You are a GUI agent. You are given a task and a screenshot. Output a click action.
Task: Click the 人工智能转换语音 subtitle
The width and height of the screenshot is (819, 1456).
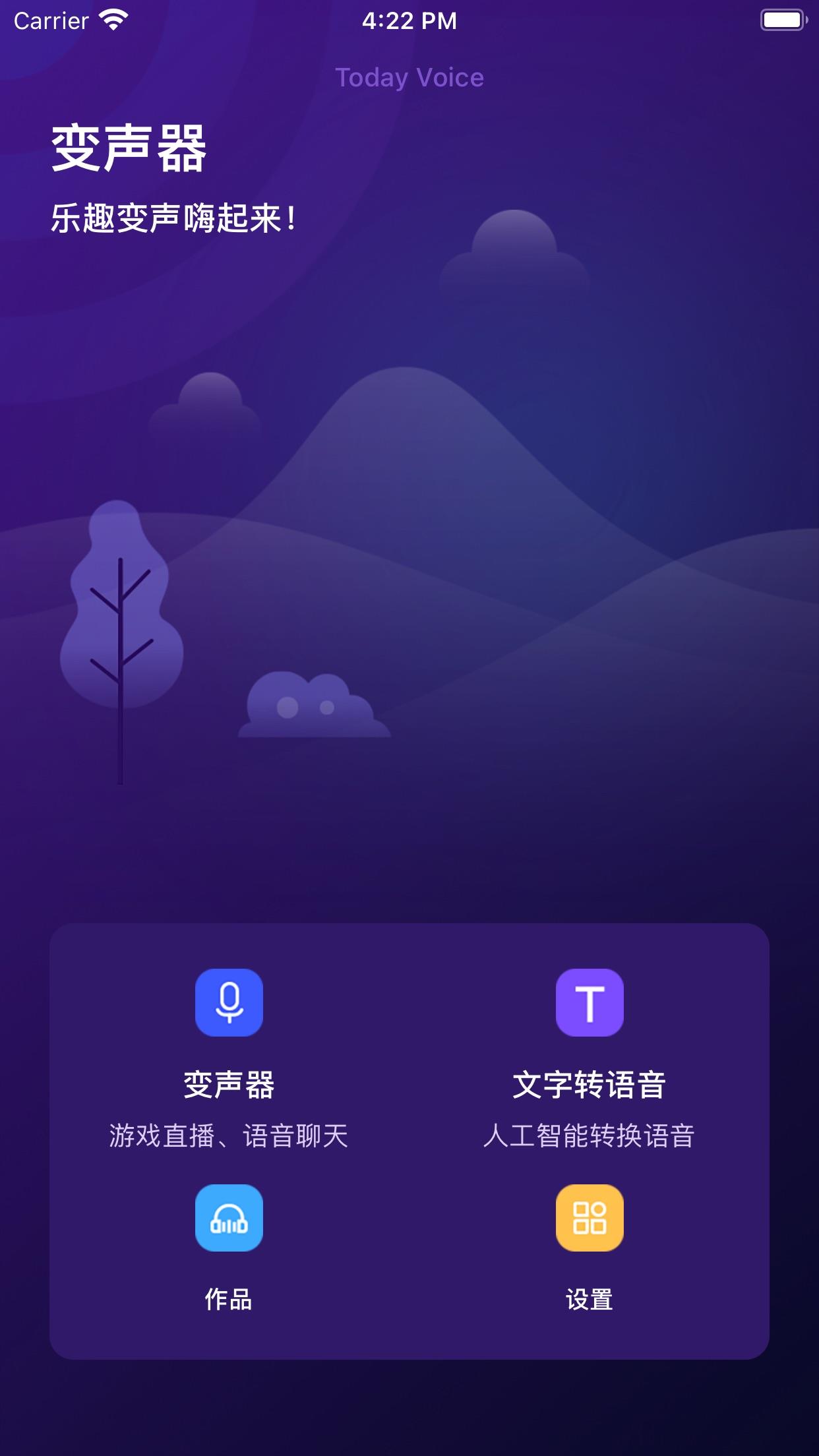pos(589,1134)
